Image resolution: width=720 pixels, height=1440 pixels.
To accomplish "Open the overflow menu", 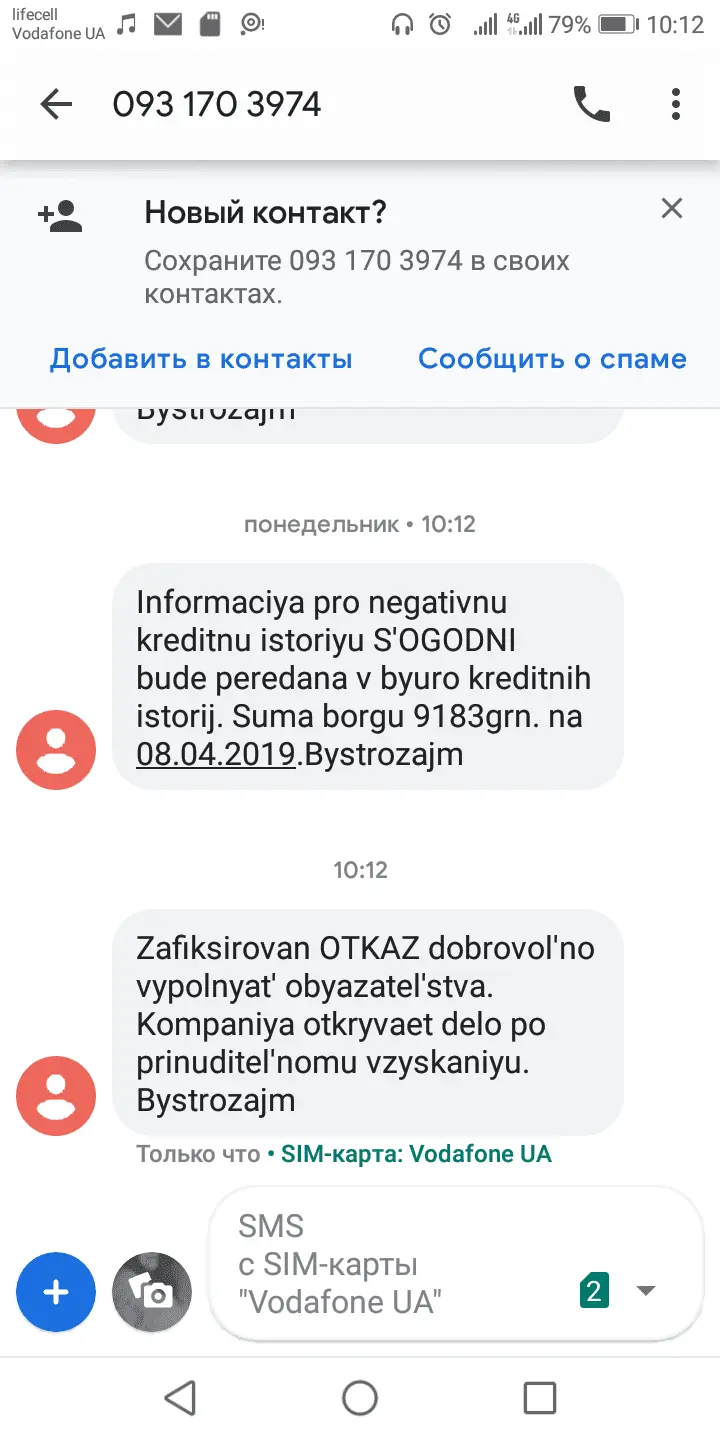I will (x=676, y=104).
